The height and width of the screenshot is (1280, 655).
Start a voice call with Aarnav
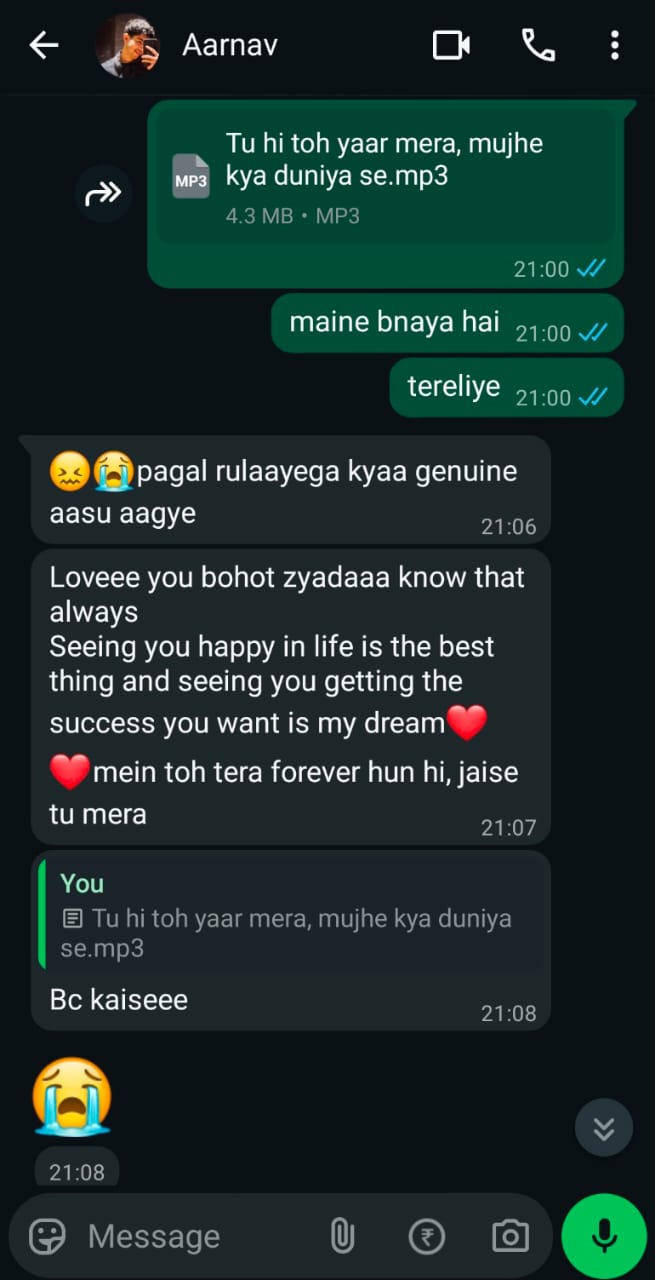(x=538, y=45)
